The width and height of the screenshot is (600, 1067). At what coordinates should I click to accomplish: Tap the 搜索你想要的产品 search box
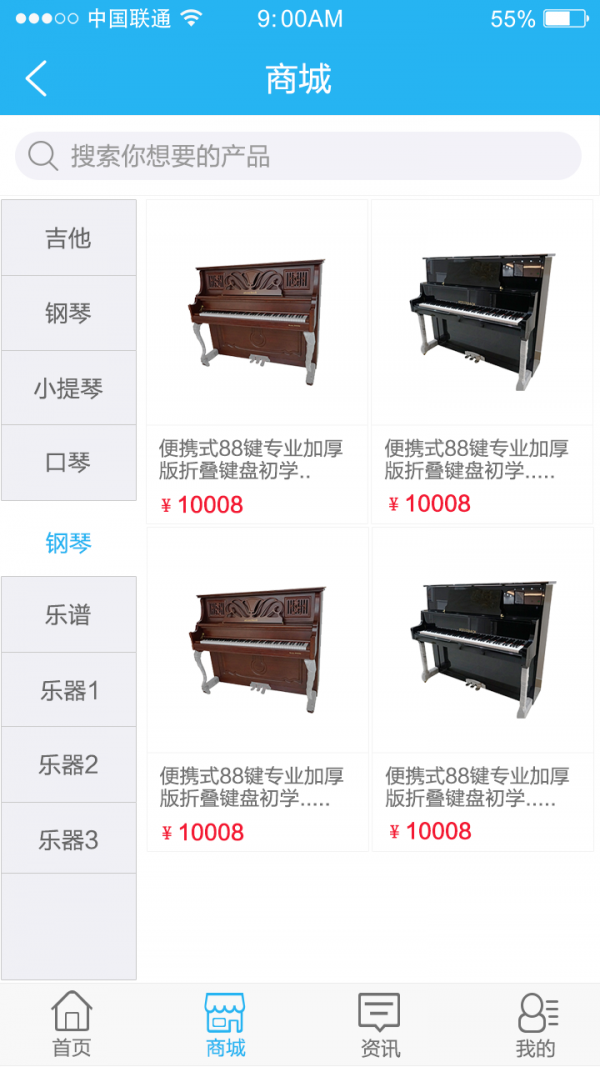coord(298,156)
